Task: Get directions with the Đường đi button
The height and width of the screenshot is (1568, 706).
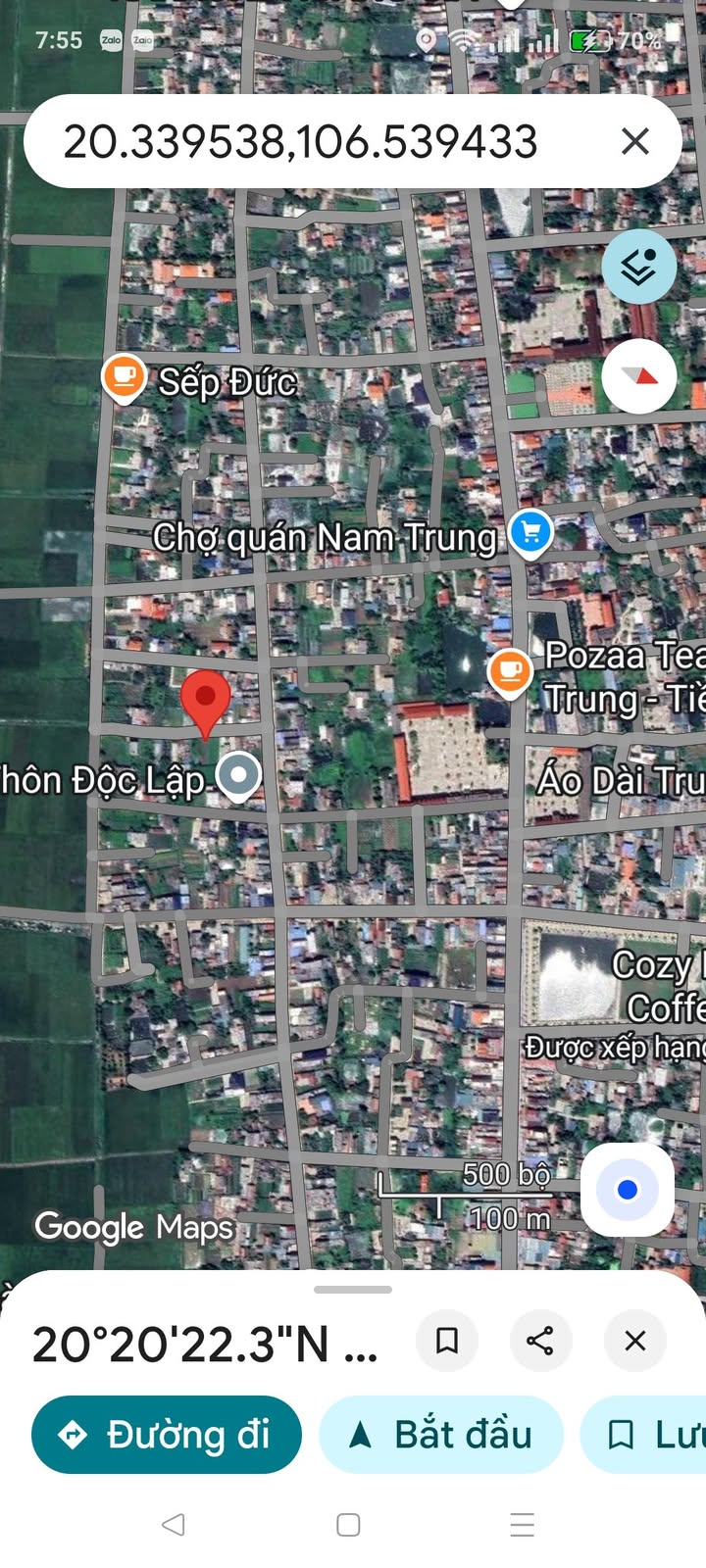Action: coord(167,1435)
